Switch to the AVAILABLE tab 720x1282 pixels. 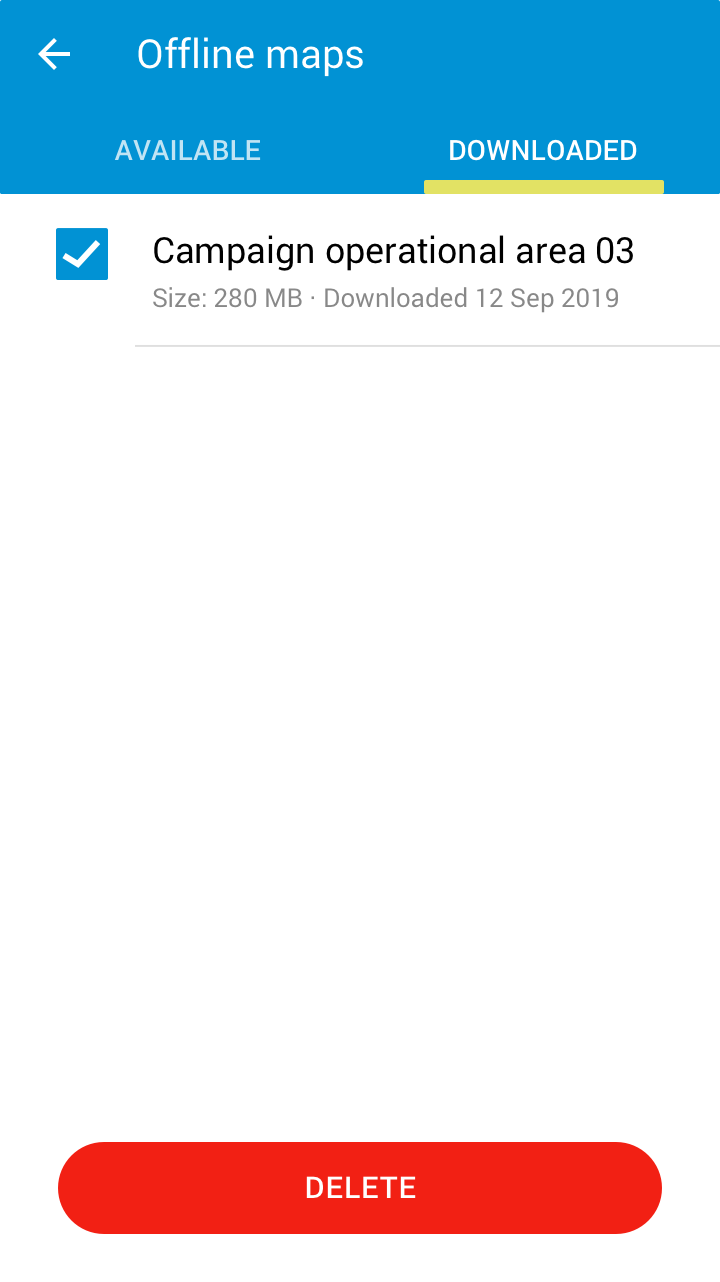pyautogui.click(x=187, y=150)
